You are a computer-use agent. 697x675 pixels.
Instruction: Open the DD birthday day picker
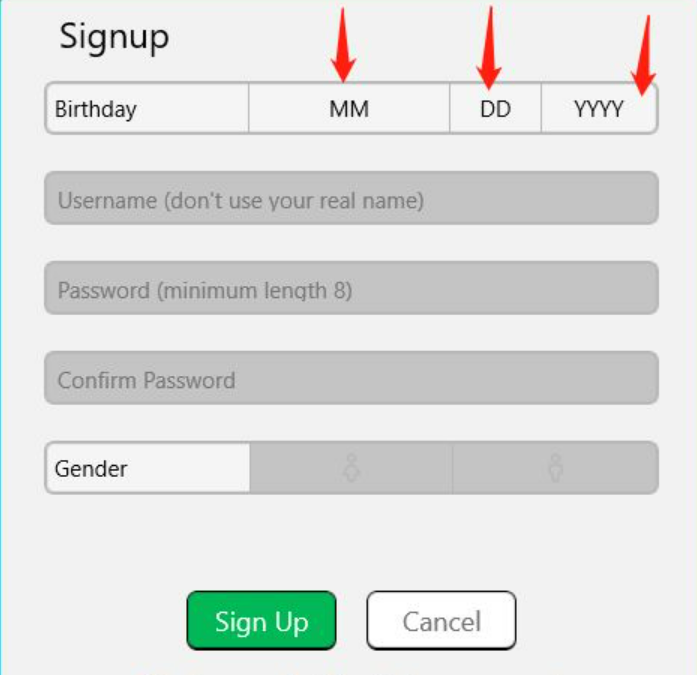[x=495, y=109]
